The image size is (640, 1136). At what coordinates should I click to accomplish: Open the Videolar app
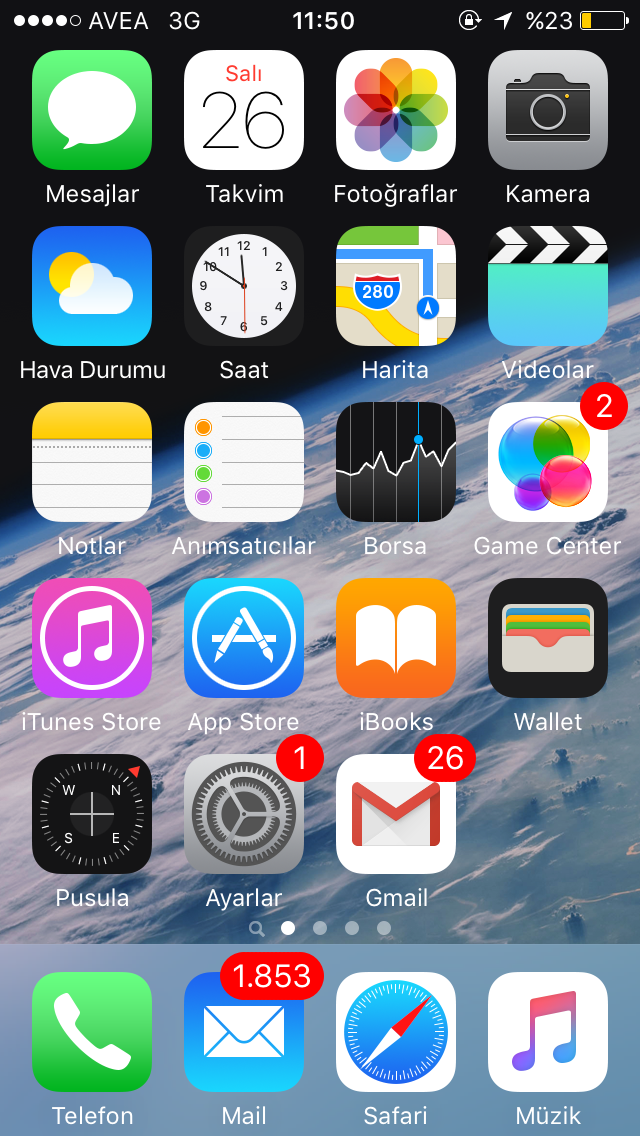[x=548, y=286]
